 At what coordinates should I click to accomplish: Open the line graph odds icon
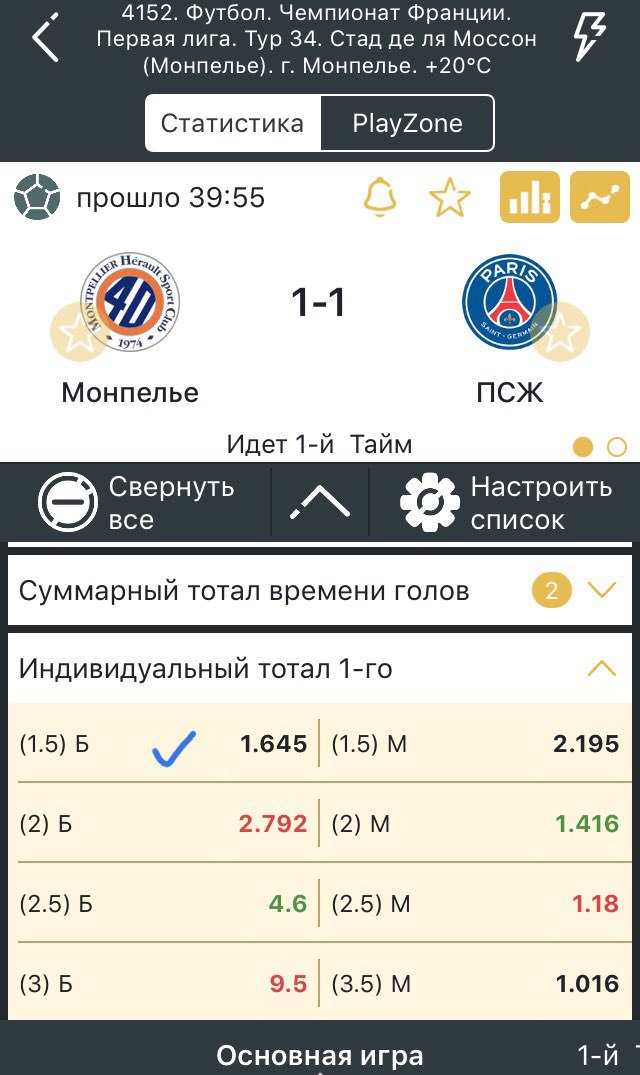coord(600,197)
